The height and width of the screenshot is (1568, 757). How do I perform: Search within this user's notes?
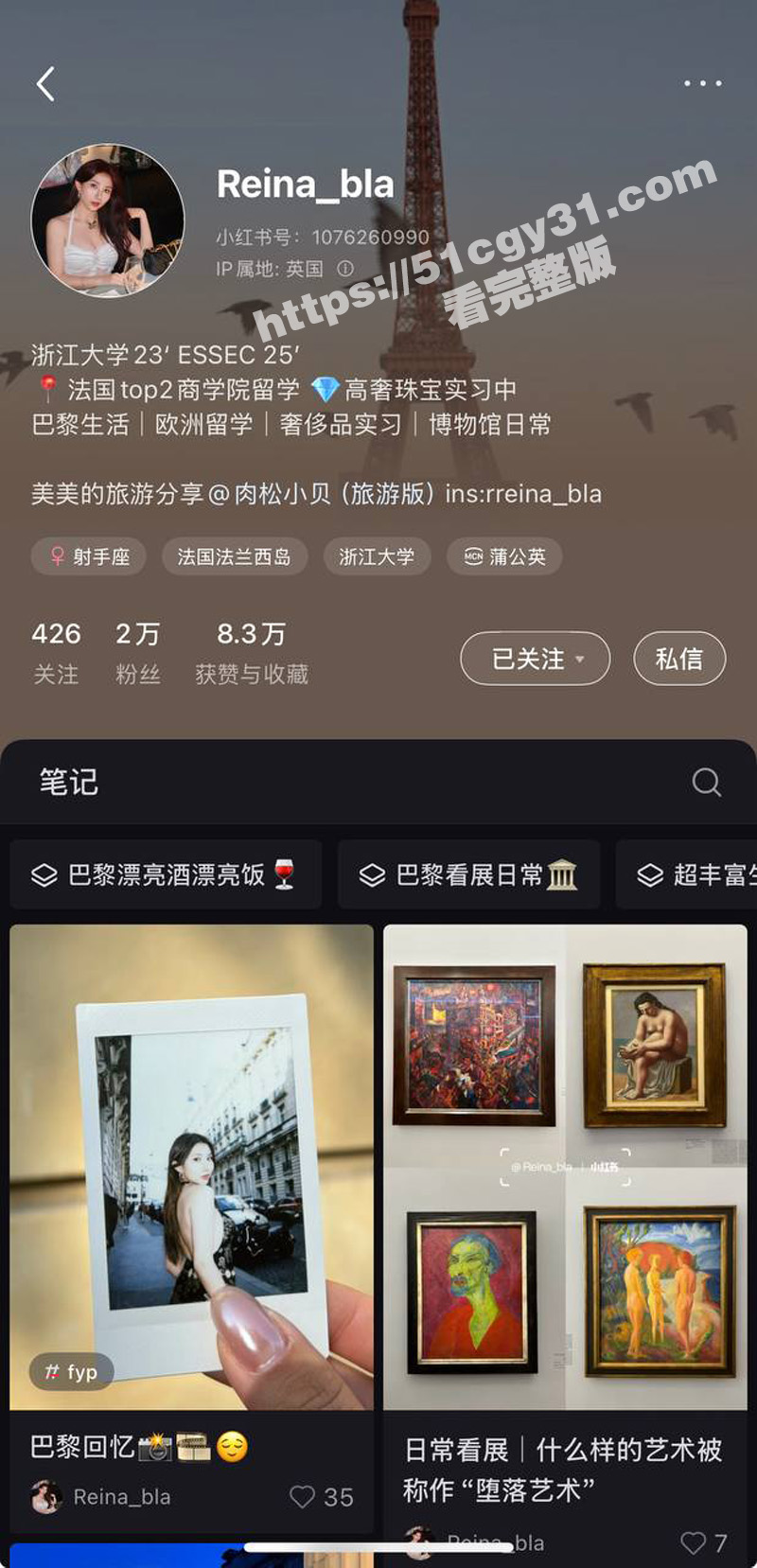click(x=706, y=783)
